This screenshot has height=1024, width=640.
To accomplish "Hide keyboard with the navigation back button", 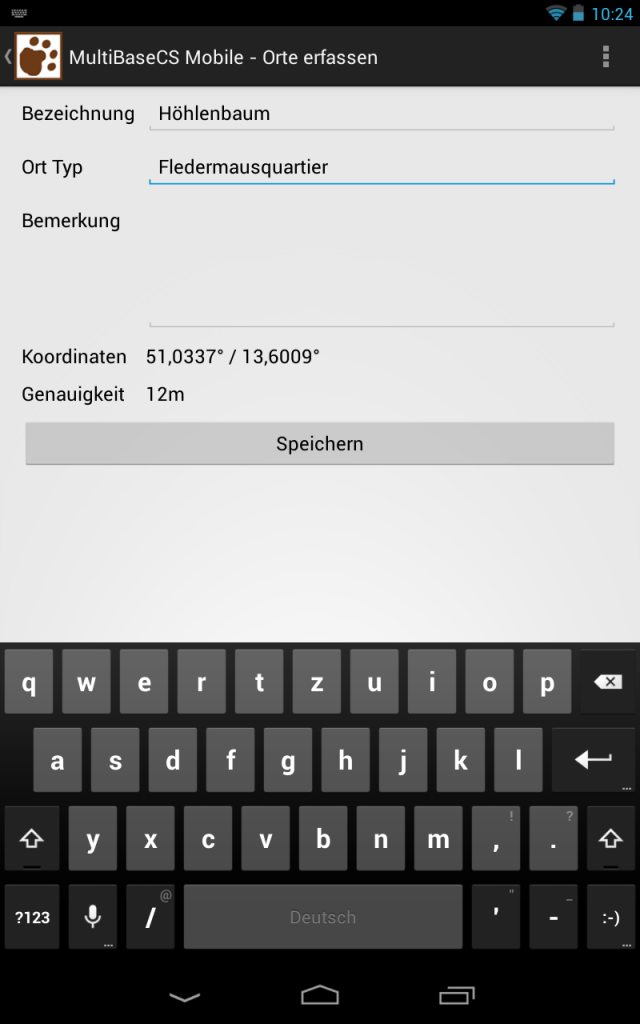I will (184, 997).
